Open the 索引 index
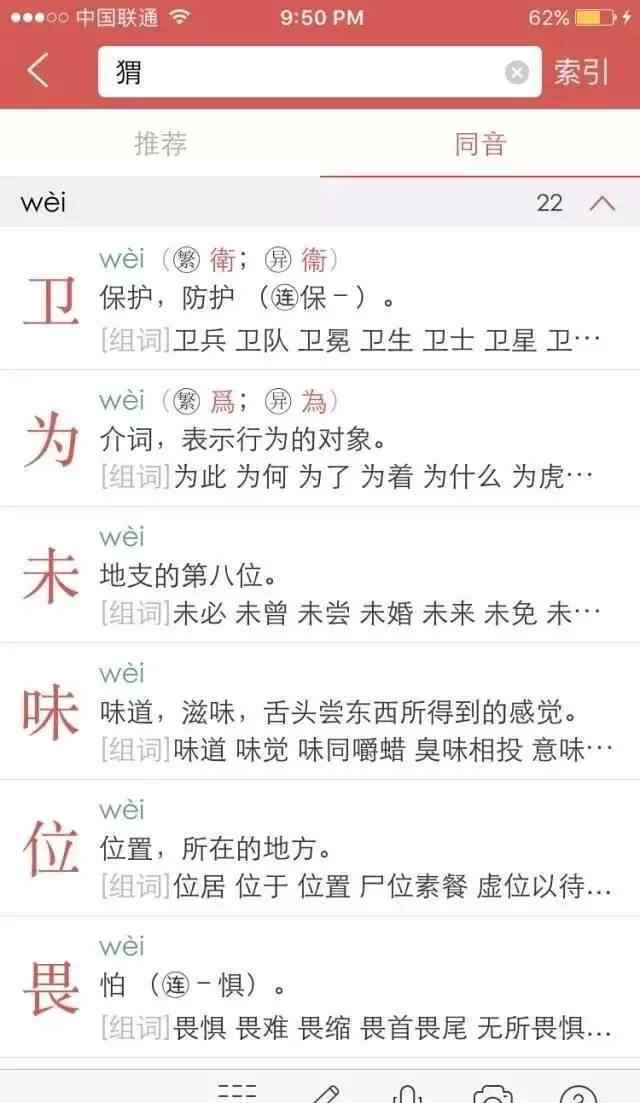 pyautogui.click(x=581, y=72)
